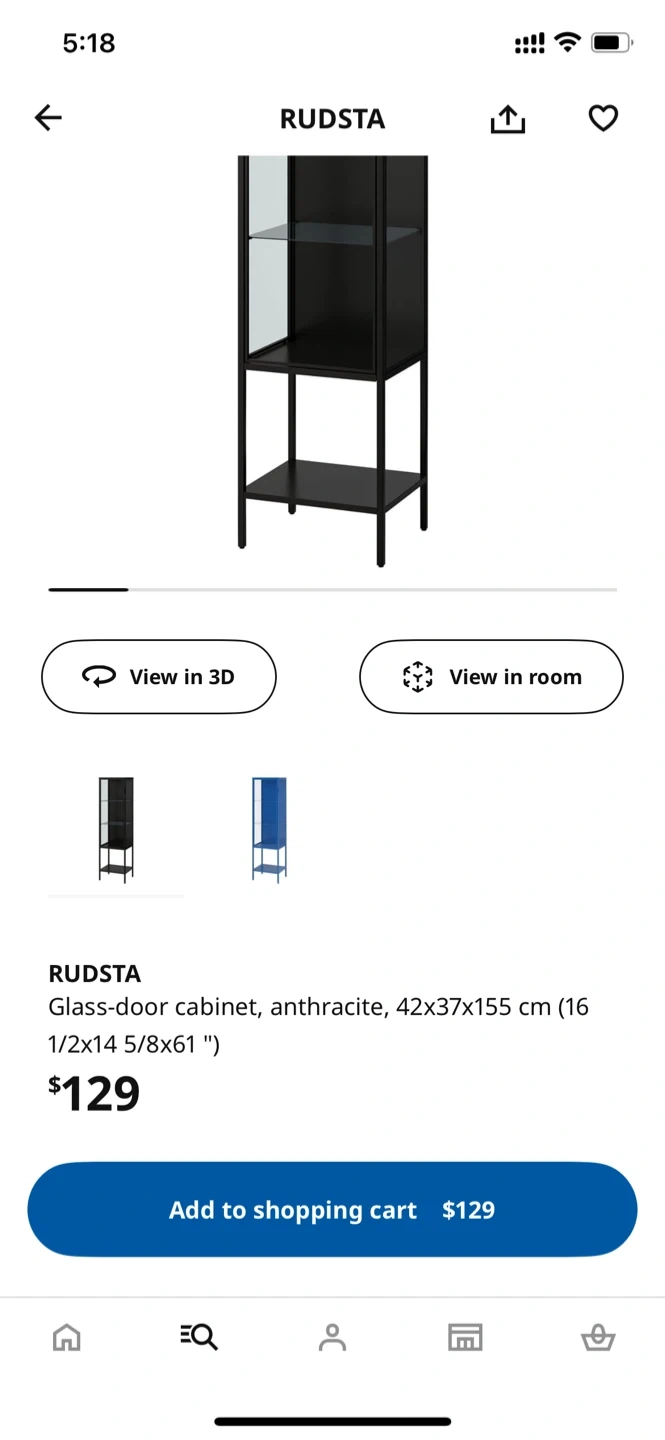Launch View in room
665x1440 pixels.
[x=491, y=677]
